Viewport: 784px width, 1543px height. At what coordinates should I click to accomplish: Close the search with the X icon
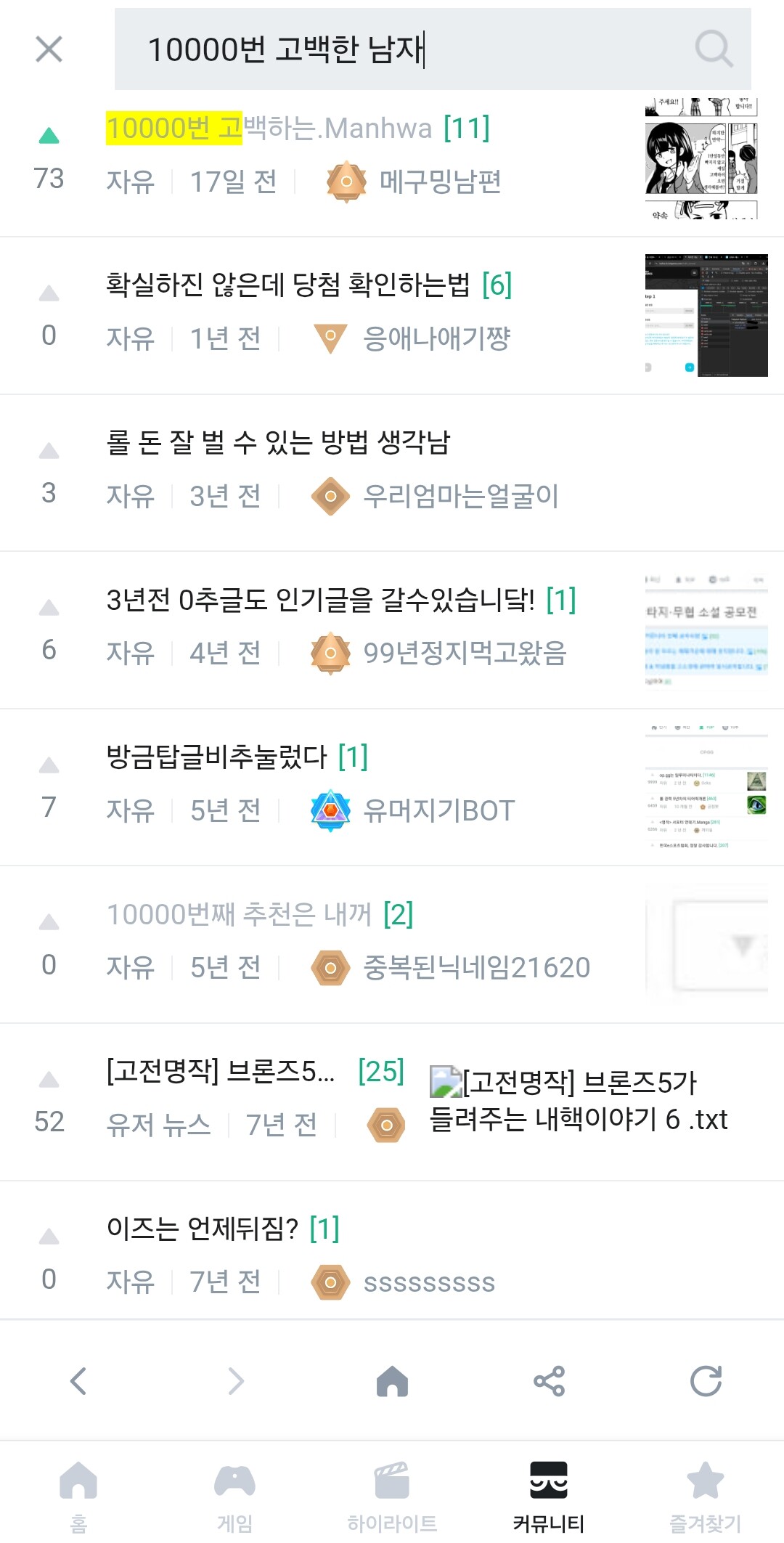click(x=49, y=49)
